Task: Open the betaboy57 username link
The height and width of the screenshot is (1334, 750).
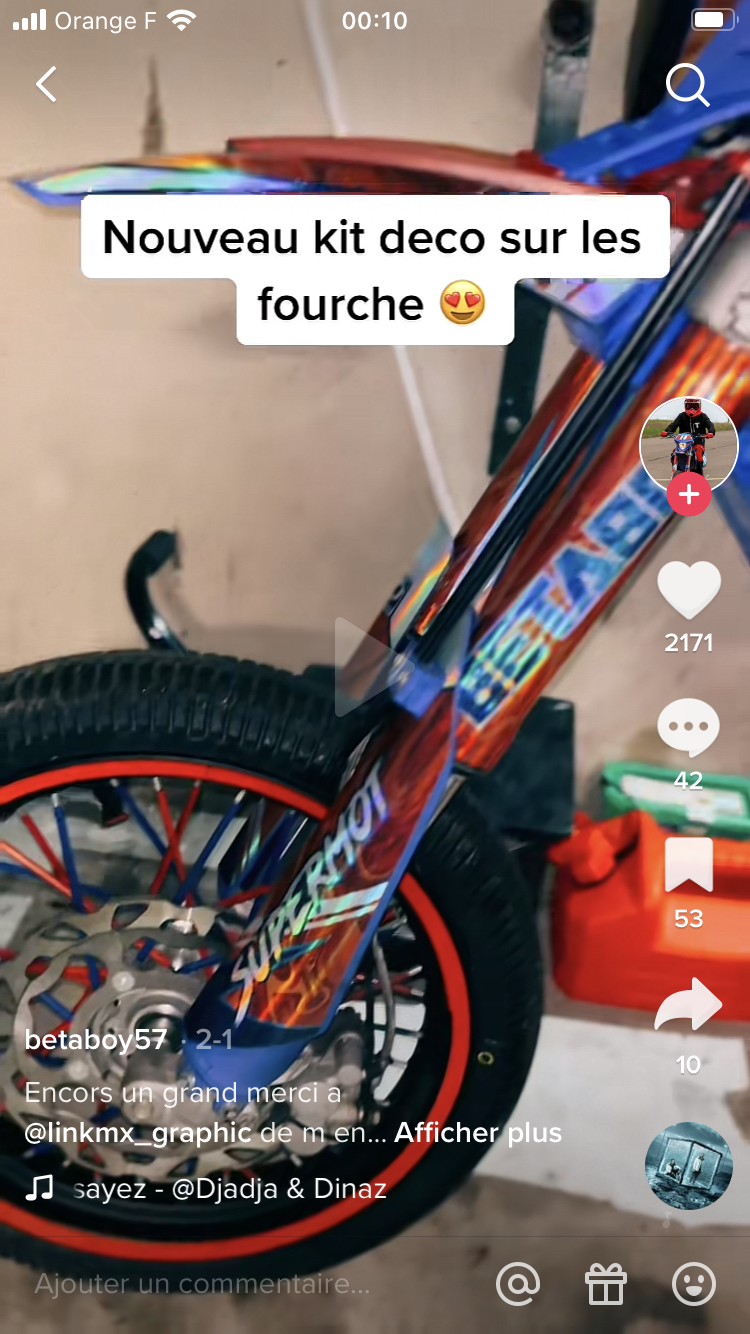Action: click(96, 1040)
